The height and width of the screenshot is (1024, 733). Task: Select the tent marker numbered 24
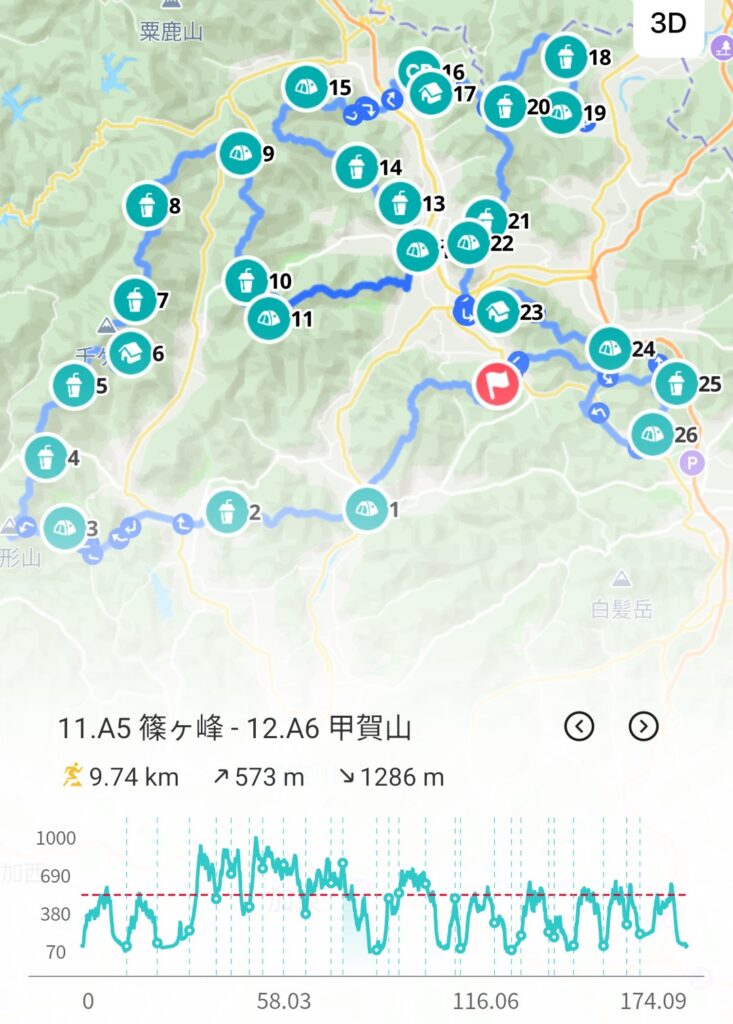[x=608, y=349]
